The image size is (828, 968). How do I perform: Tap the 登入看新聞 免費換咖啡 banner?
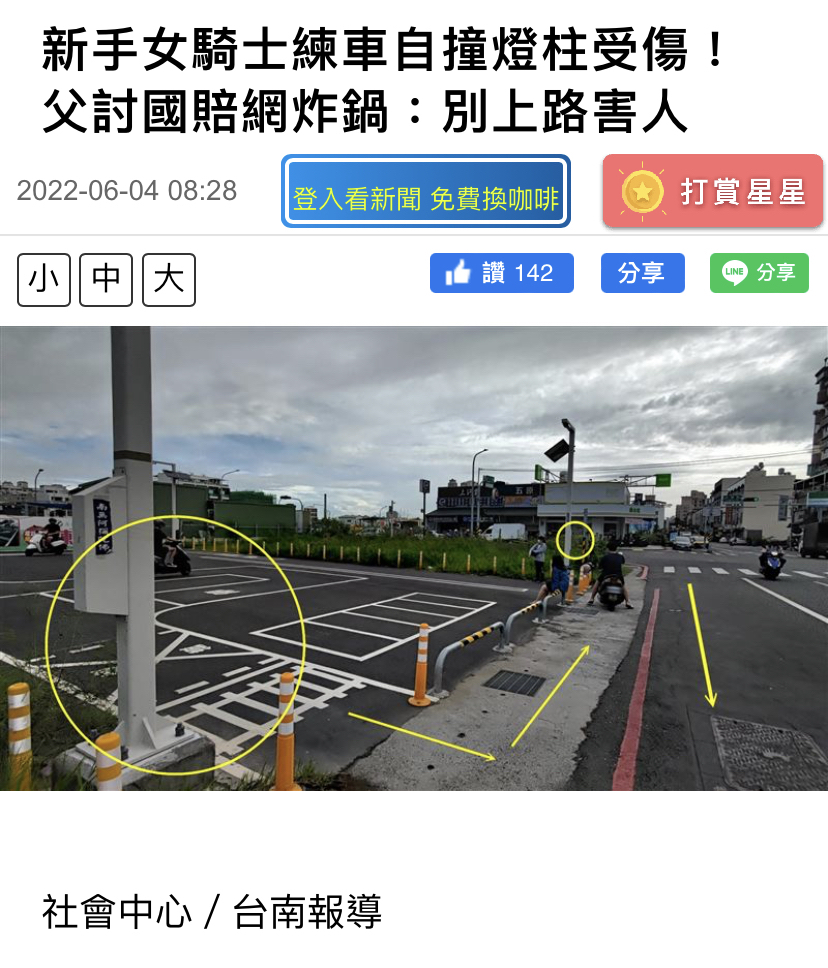[426, 191]
